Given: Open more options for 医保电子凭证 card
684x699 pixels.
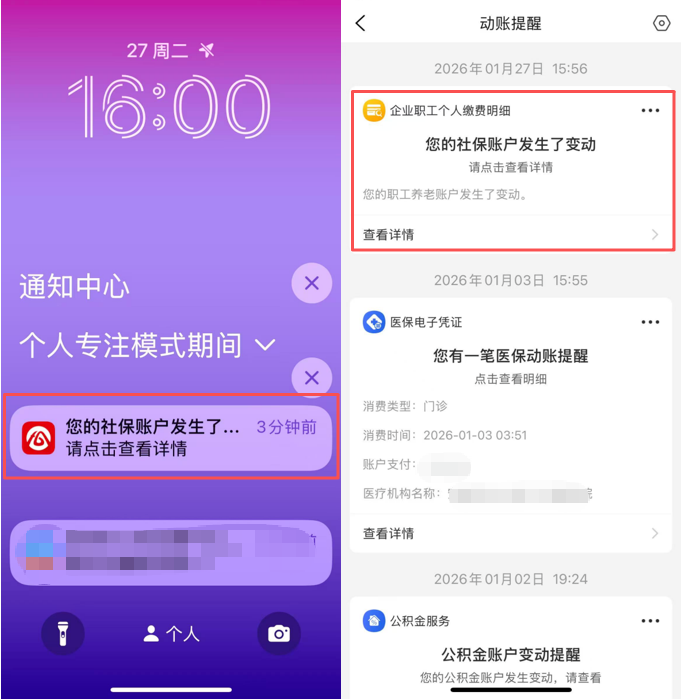Looking at the screenshot, I should pyautogui.click(x=650, y=322).
